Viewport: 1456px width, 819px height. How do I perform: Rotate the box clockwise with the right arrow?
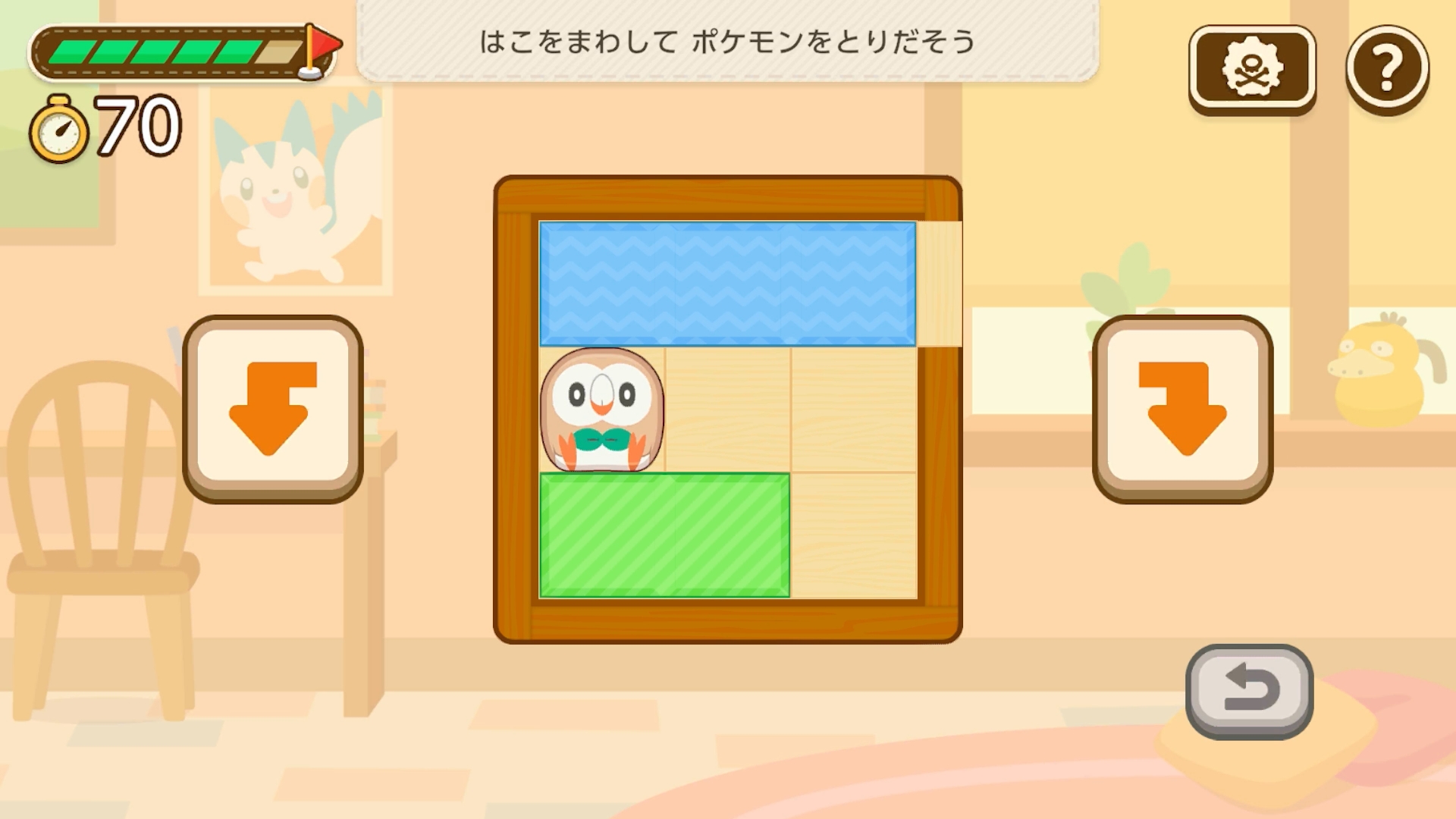tap(1182, 407)
